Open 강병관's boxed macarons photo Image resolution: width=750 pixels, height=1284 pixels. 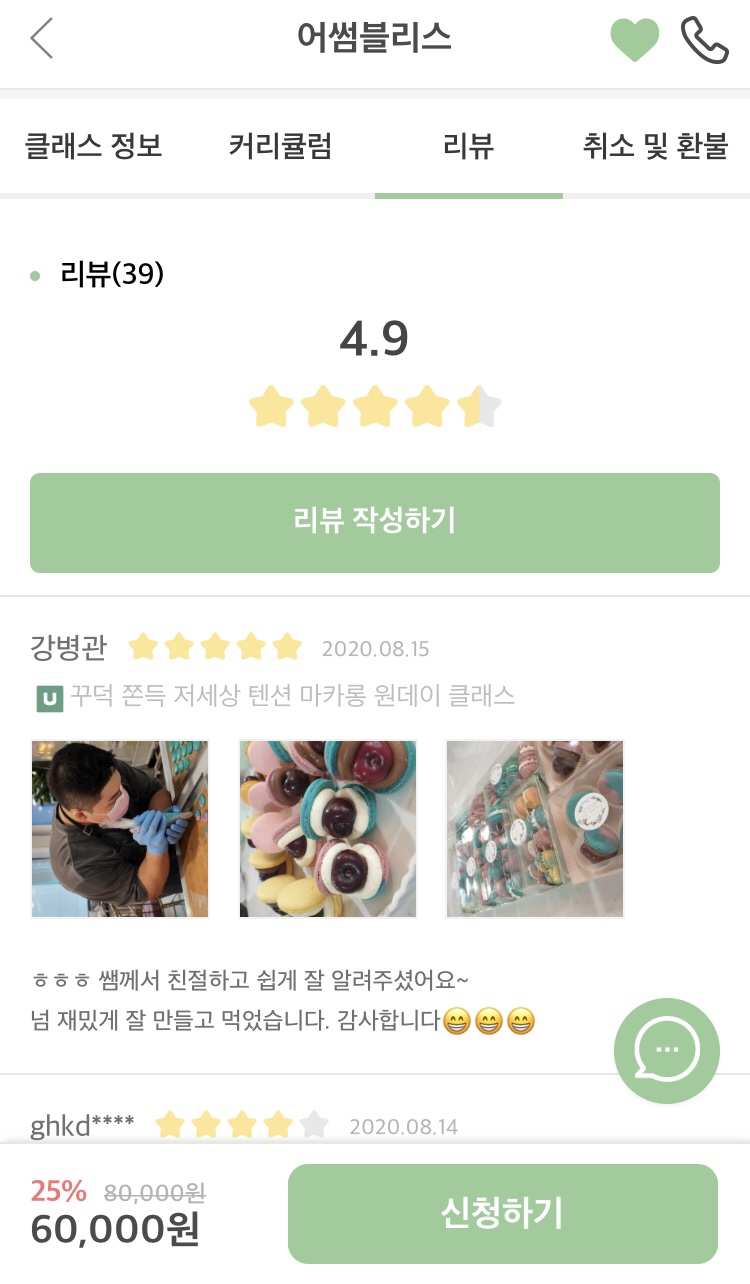[x=535, y=829]
